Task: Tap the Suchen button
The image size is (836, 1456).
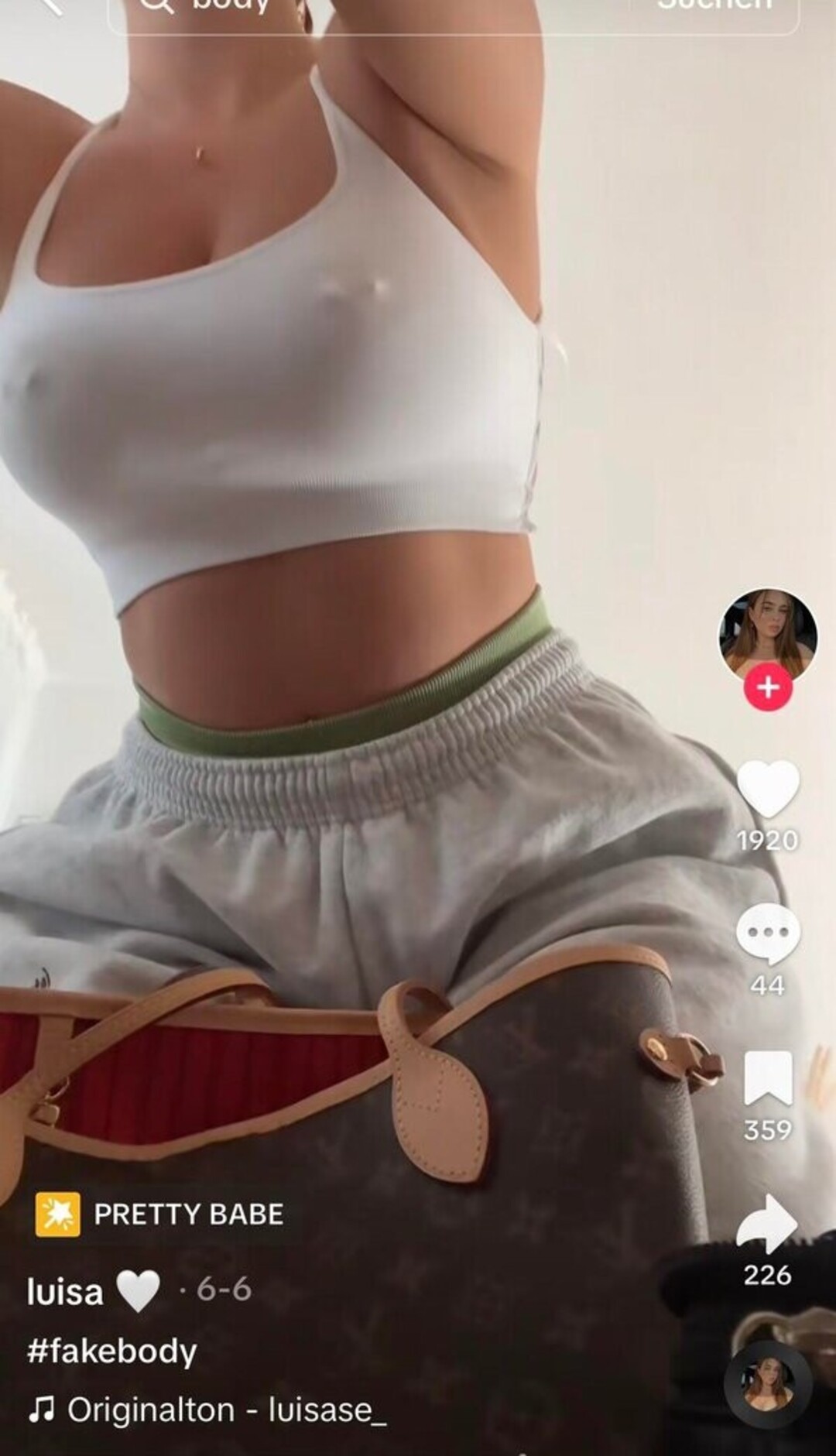Action: point(714,8)
